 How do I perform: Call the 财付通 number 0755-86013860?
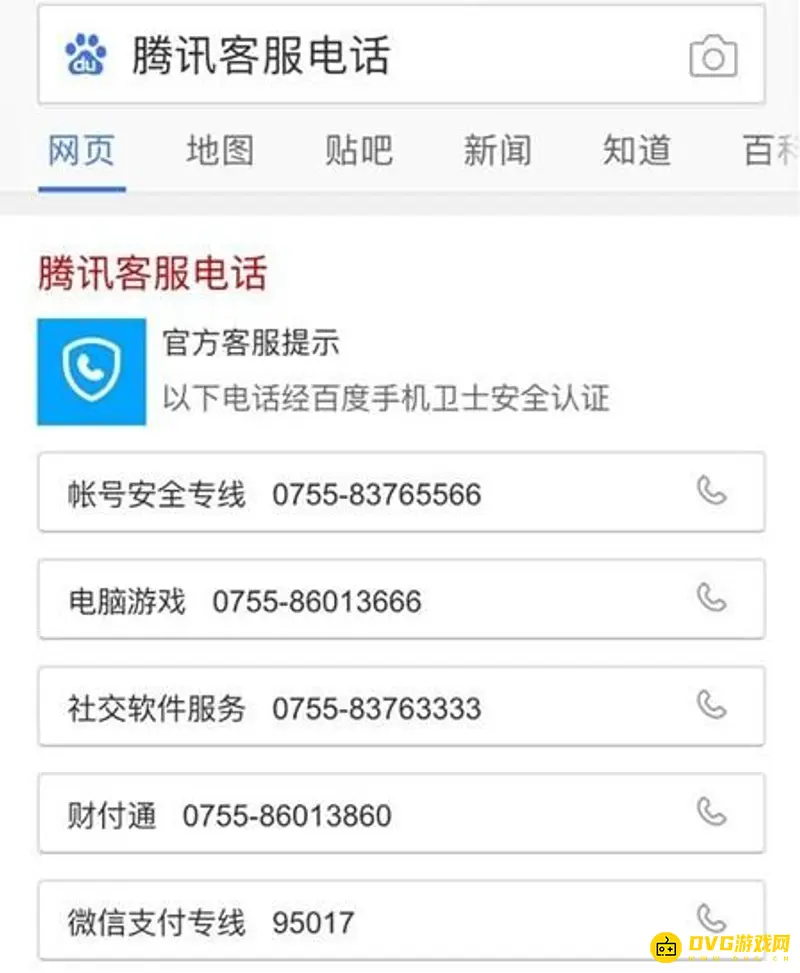click(x=711, y=812)
